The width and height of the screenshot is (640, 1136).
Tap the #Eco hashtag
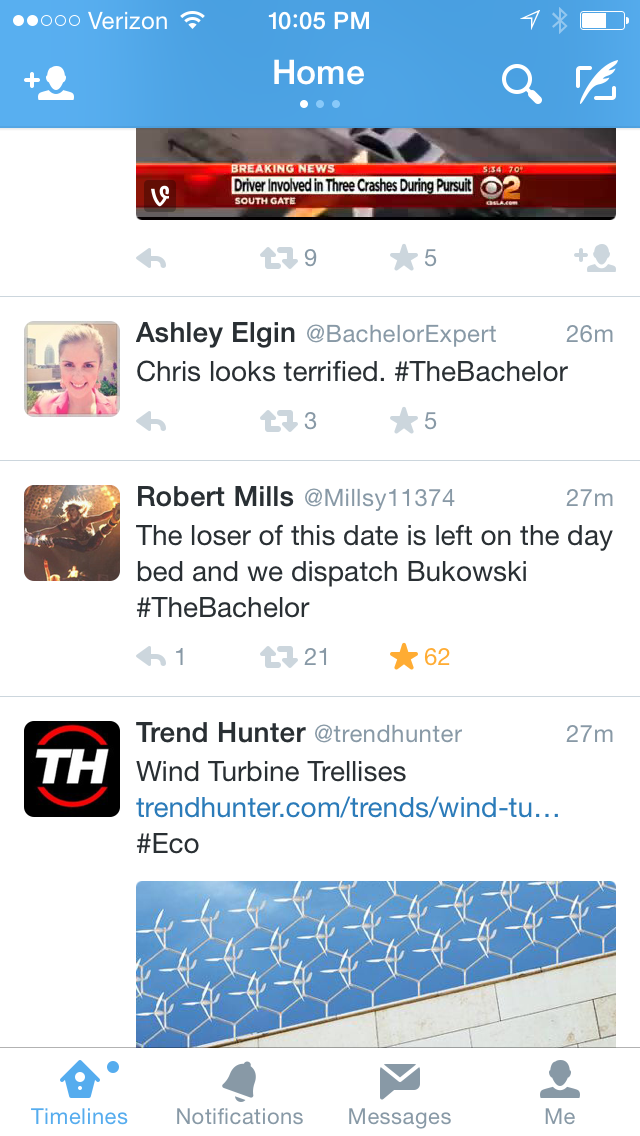point(168,844)
